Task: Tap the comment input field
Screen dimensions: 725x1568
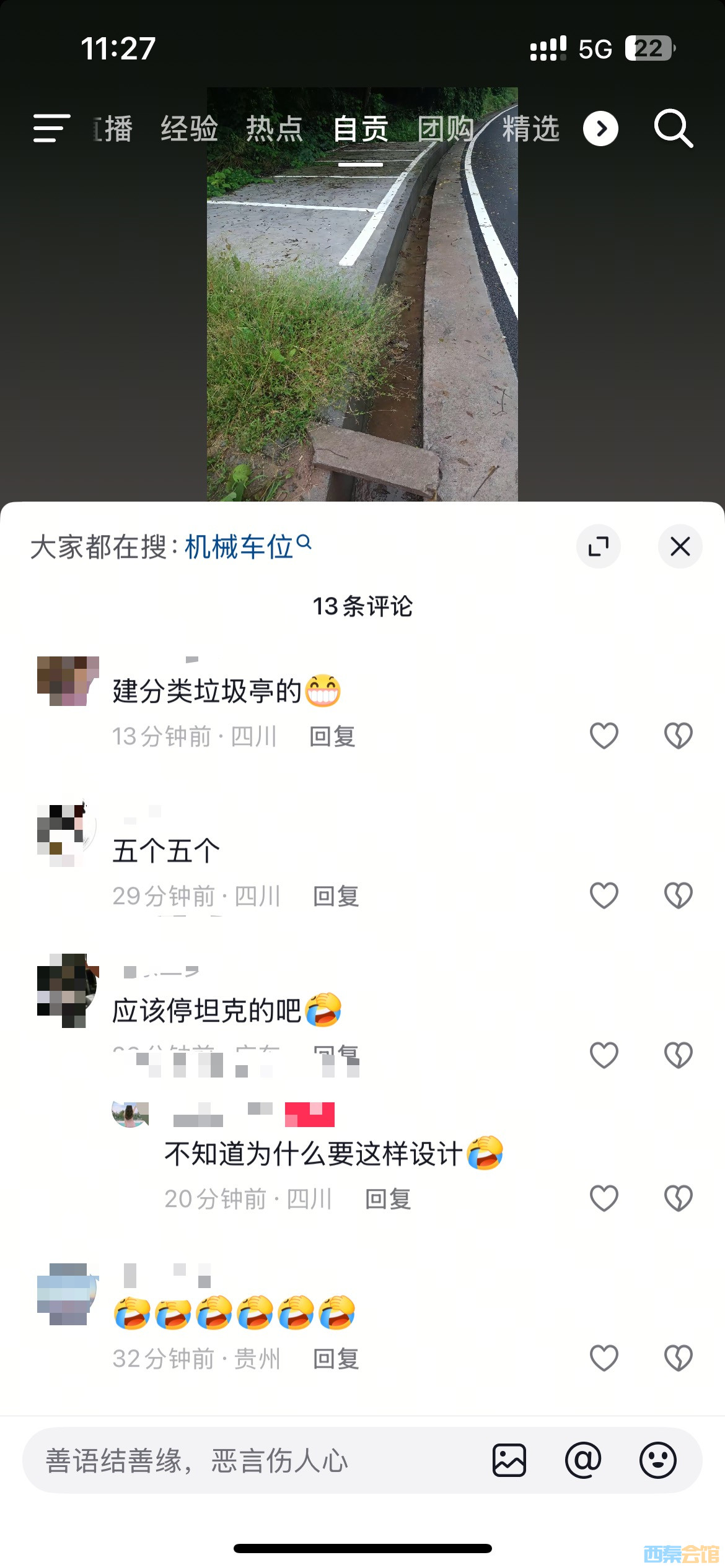Action: [248, 1461]
